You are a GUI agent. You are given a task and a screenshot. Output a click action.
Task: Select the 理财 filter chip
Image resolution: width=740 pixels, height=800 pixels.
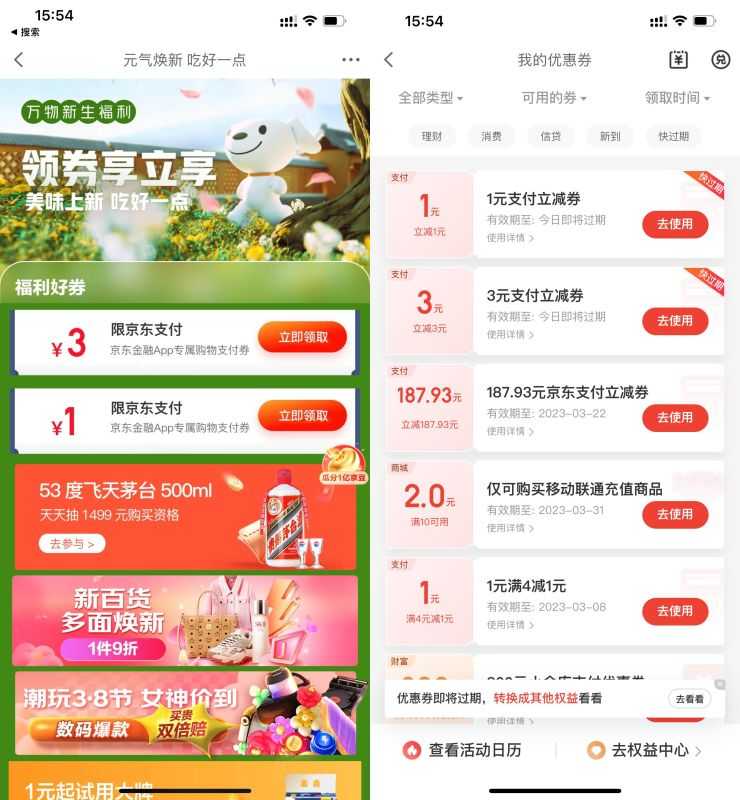pos(432,137)
